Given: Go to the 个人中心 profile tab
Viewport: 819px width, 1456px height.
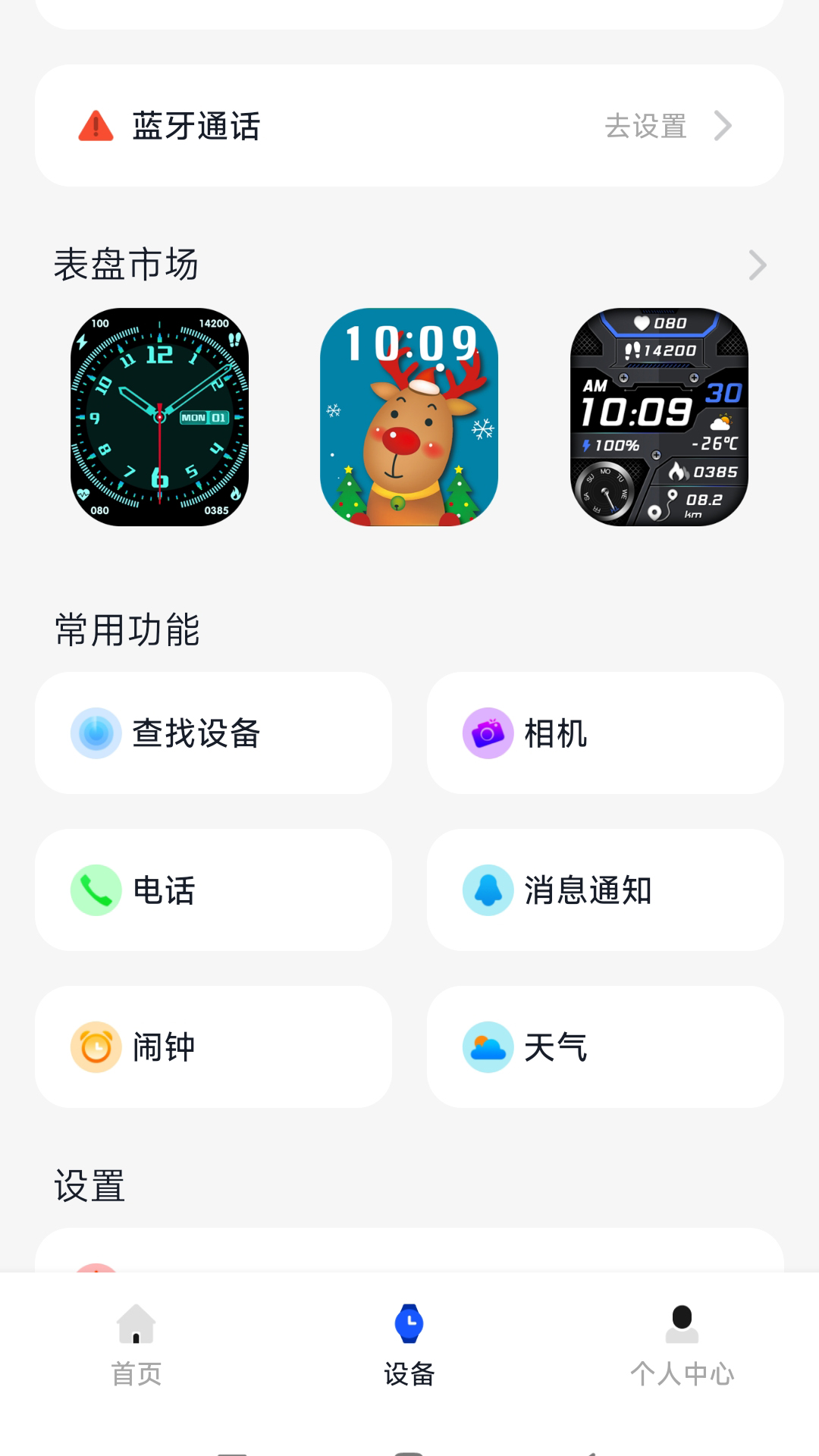Looking at the screenshot, I should (682, 1345).
